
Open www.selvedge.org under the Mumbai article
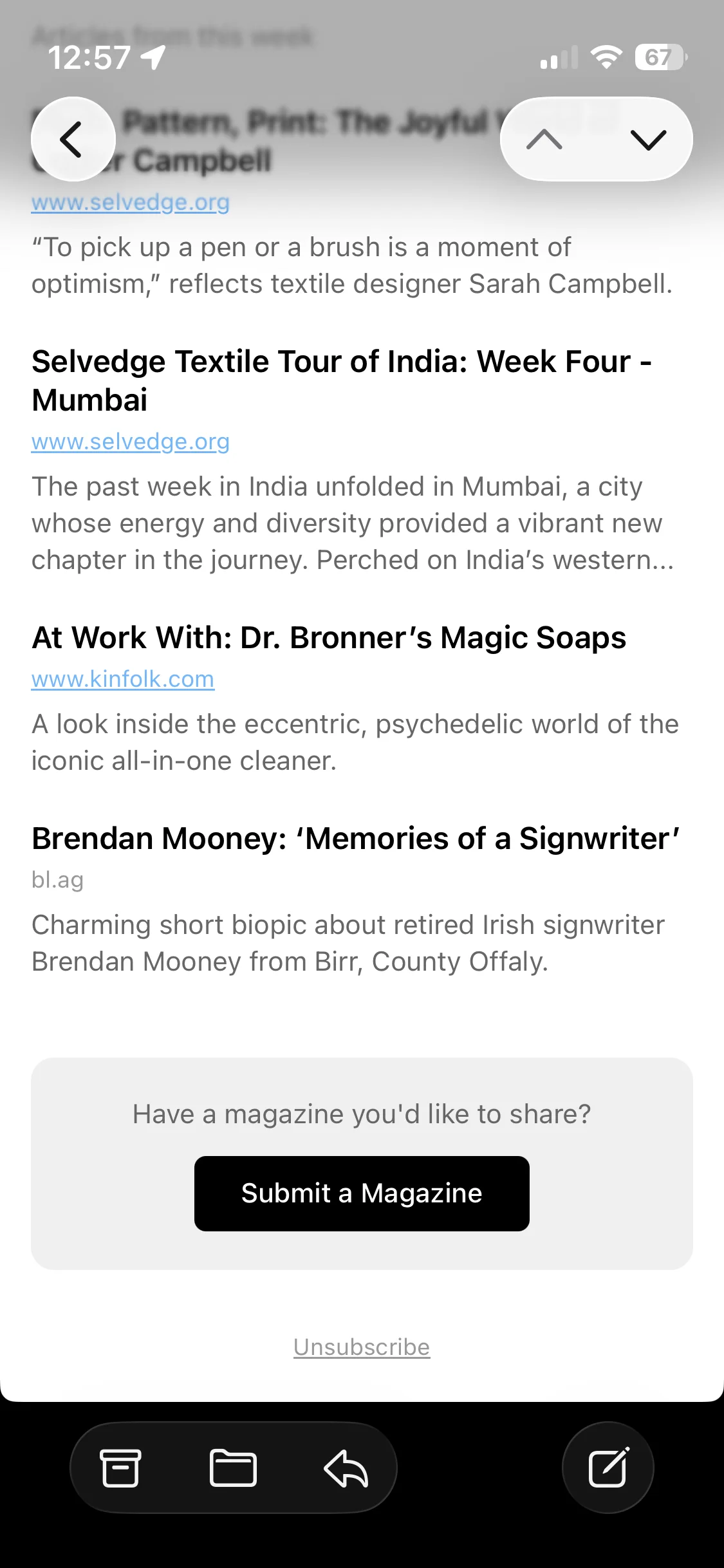pos(130,442)
